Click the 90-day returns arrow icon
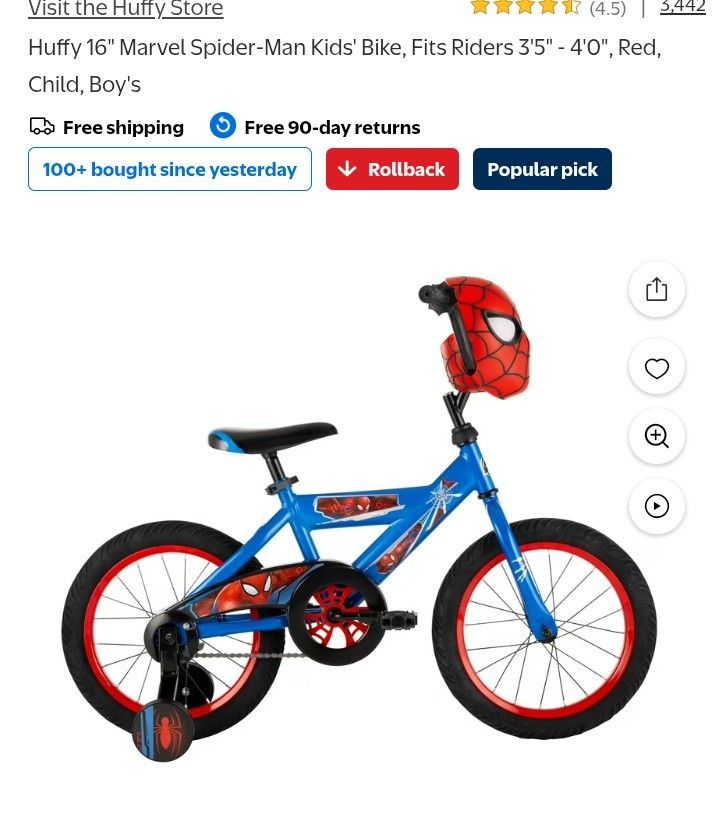 click(x=223, y=125)
